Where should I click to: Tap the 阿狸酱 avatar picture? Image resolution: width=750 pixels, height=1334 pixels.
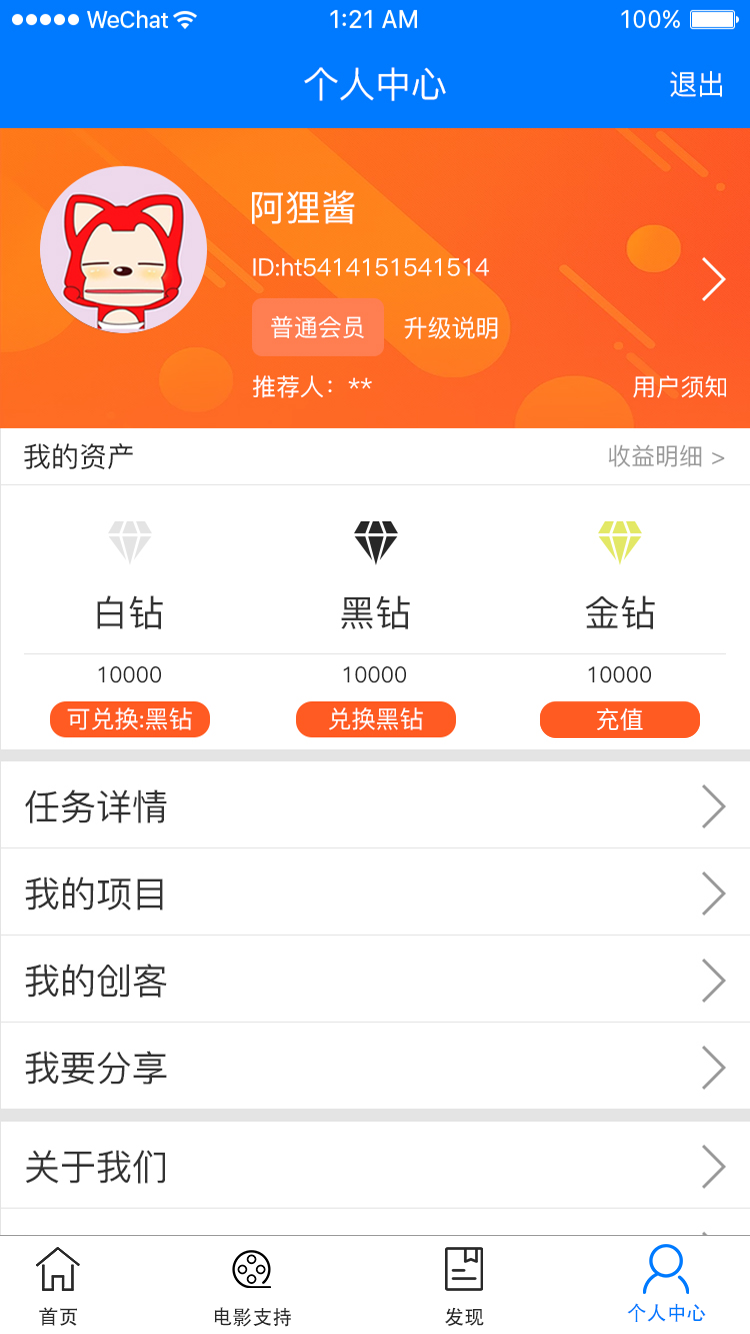[x=124, y=250]
